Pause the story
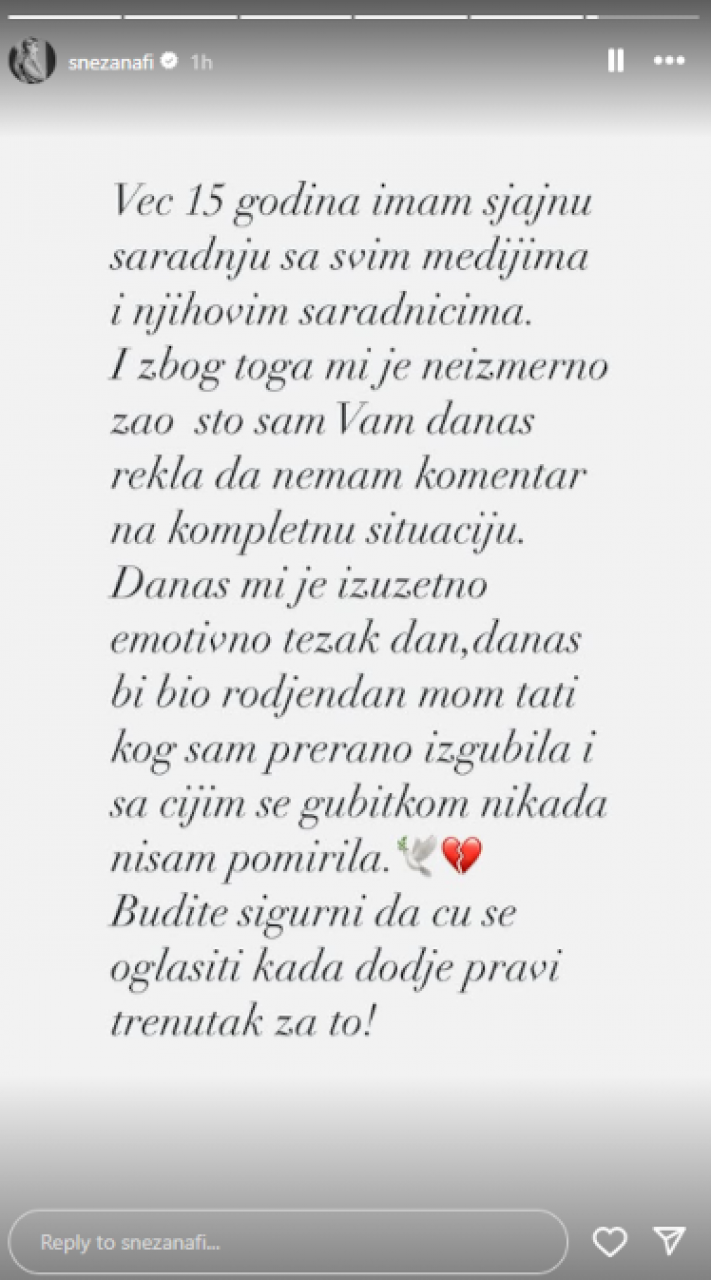The image size is (711, 1280). click(616, 61)
